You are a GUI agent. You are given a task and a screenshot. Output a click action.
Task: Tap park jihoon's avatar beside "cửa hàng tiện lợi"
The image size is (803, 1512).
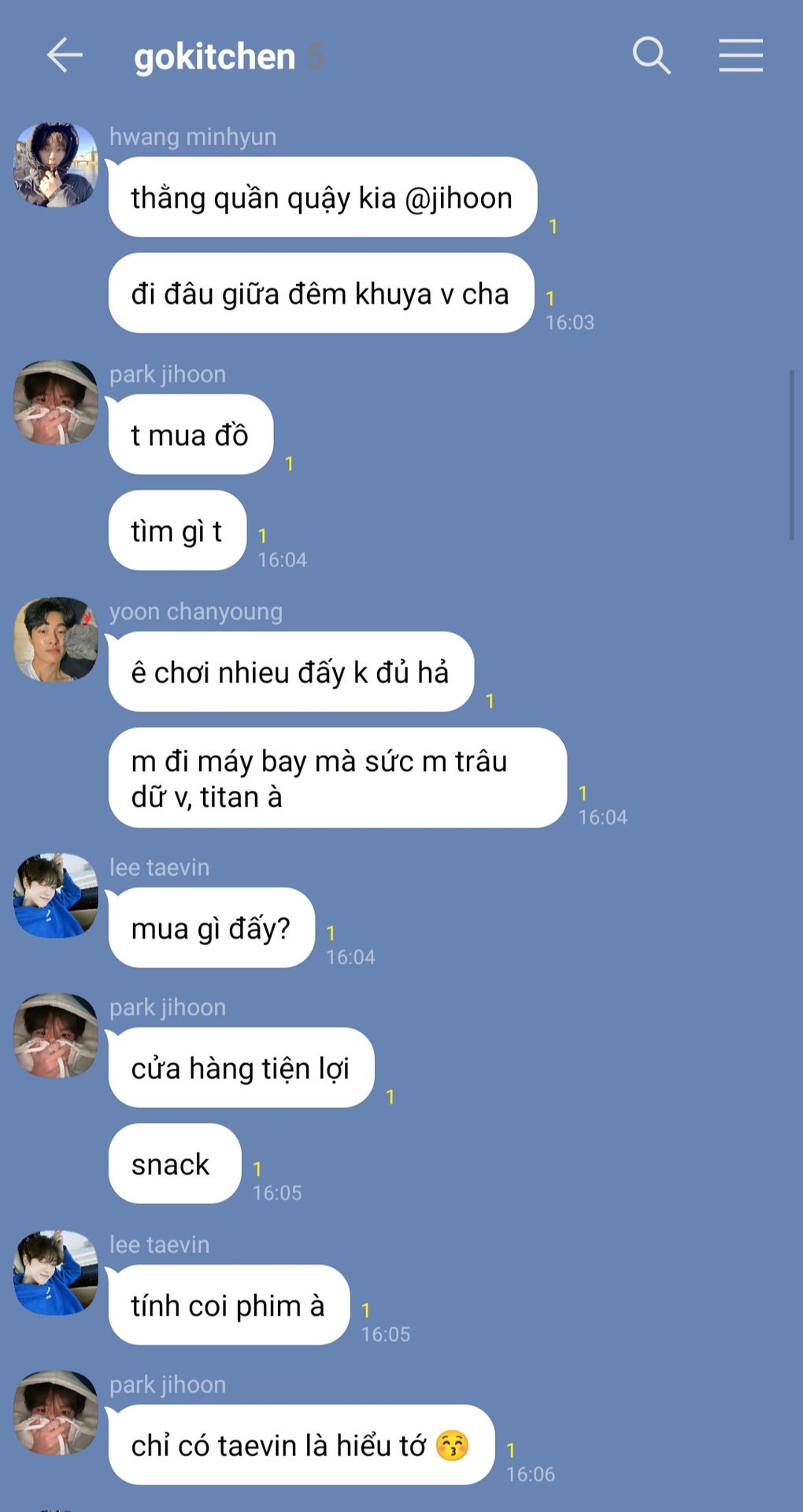[x=56, y=1036]
